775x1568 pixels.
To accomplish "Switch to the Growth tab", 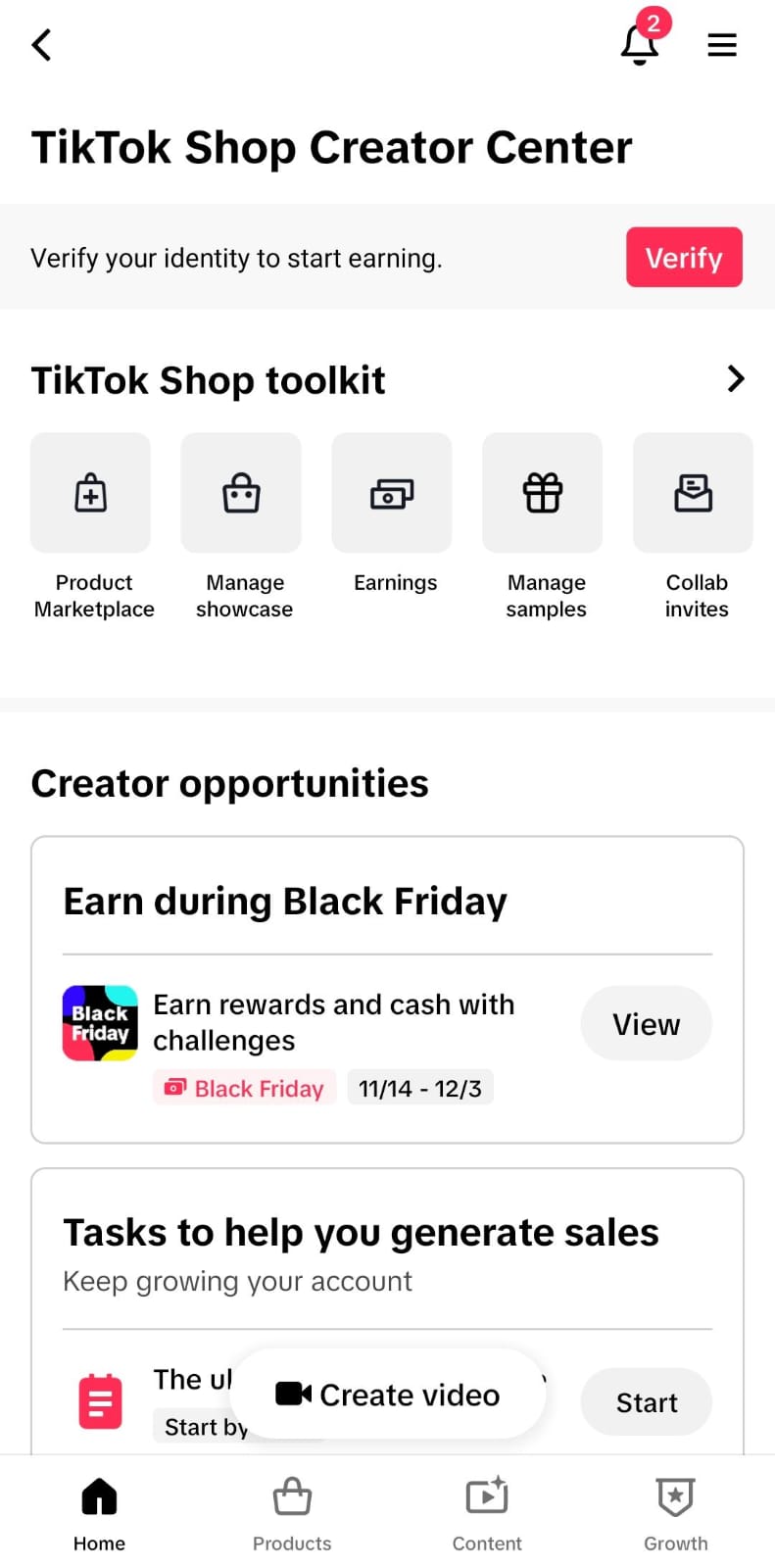I will click(675, 1514).
